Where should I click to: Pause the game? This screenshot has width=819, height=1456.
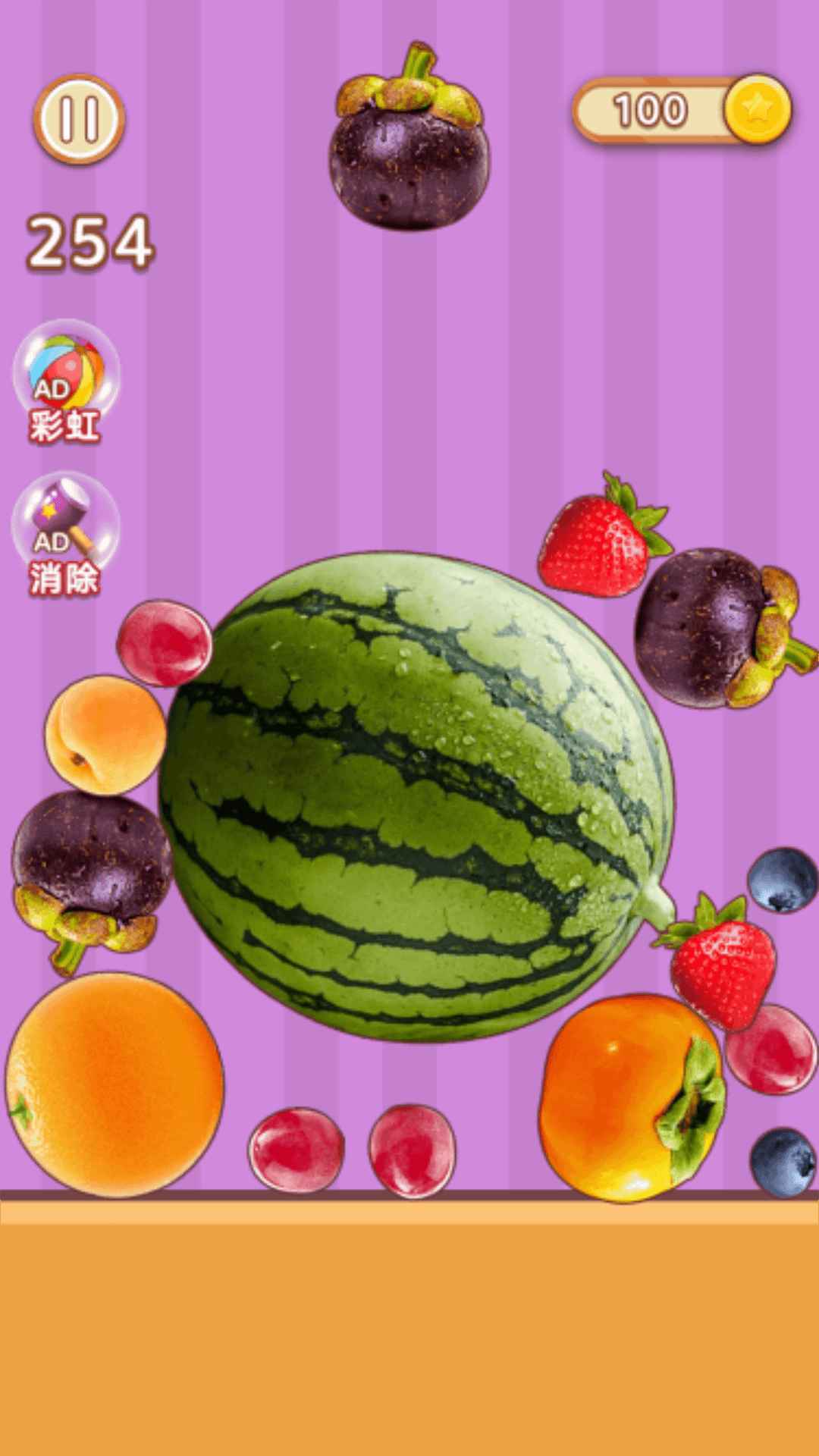pyautogui.click(x=79, y=119)
